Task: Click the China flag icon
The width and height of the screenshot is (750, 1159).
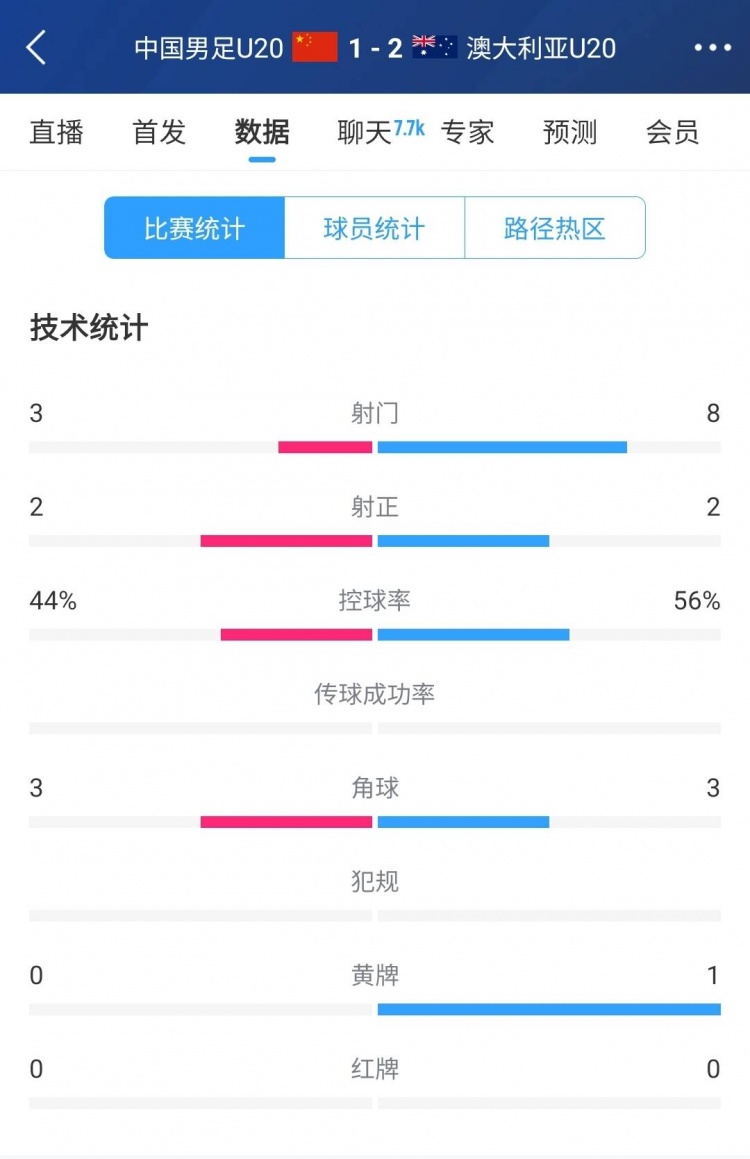Action: point(314,46)
